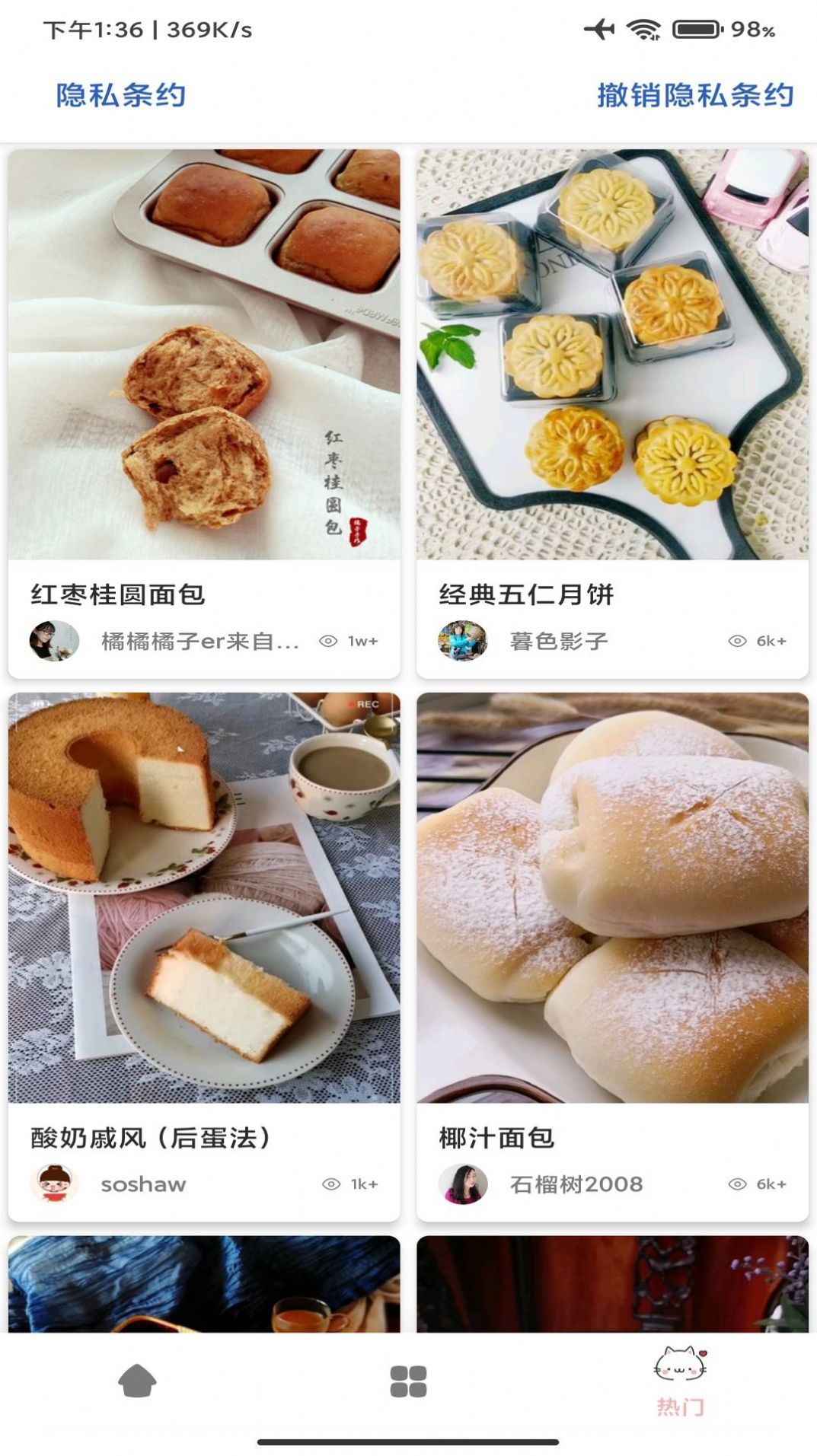Viewport: 817px width, 1456px height.
Task: Tap the eye icon showing 1k+ views
Action: coord(330,1184)
